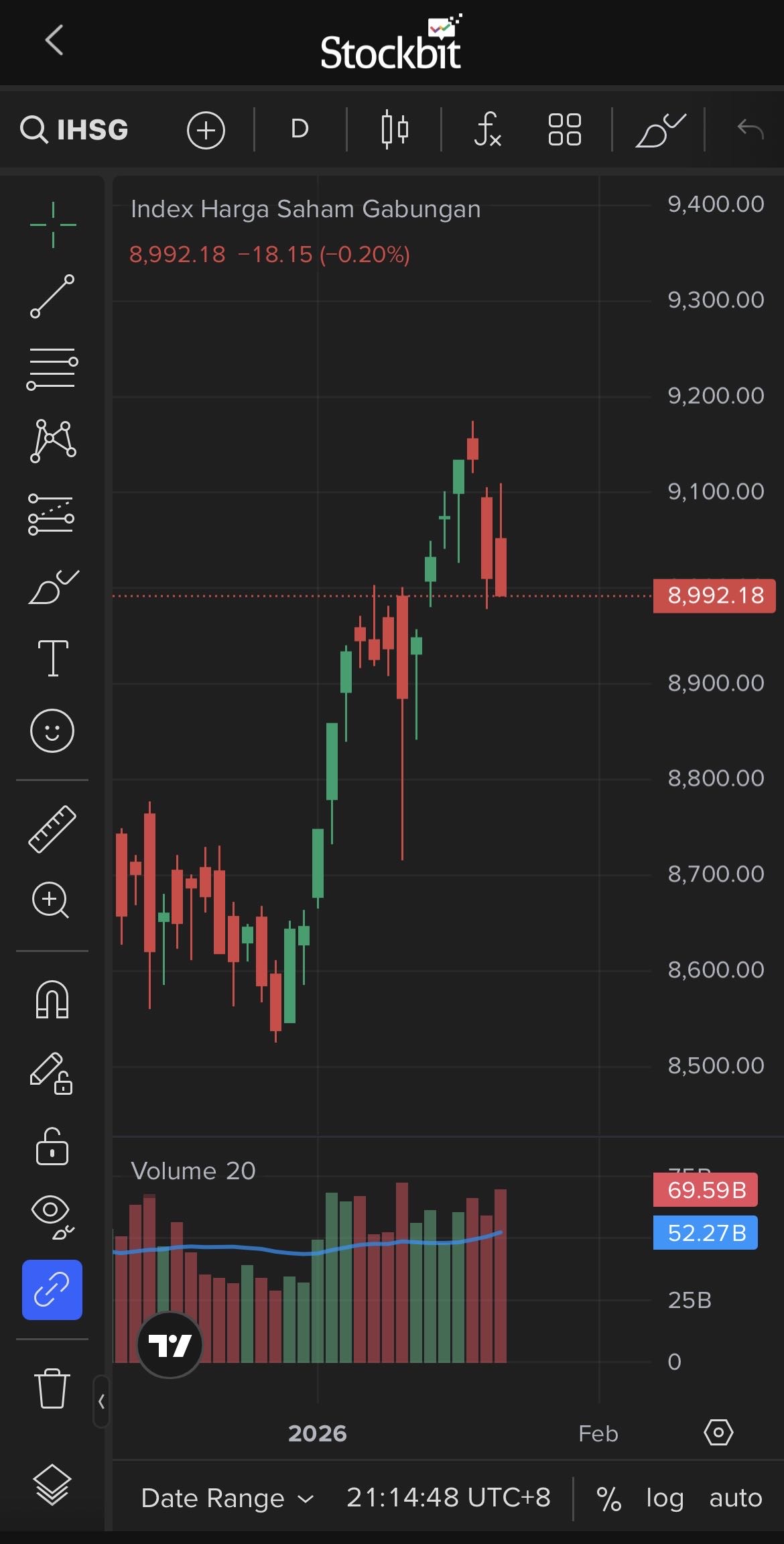Image resolution: width=784 pixels, height=1544 pixels.
Task: Select the ruler measure tool
Action: click(52, 829)
